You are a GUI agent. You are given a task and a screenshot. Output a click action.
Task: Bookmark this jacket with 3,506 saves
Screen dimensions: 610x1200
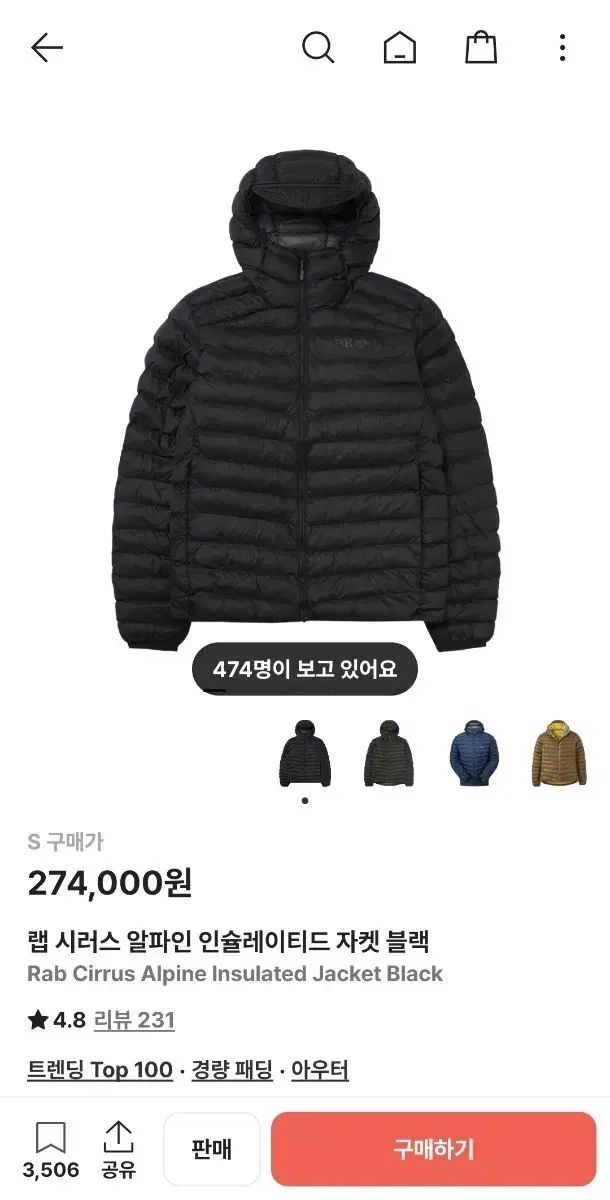point(50,1150)
